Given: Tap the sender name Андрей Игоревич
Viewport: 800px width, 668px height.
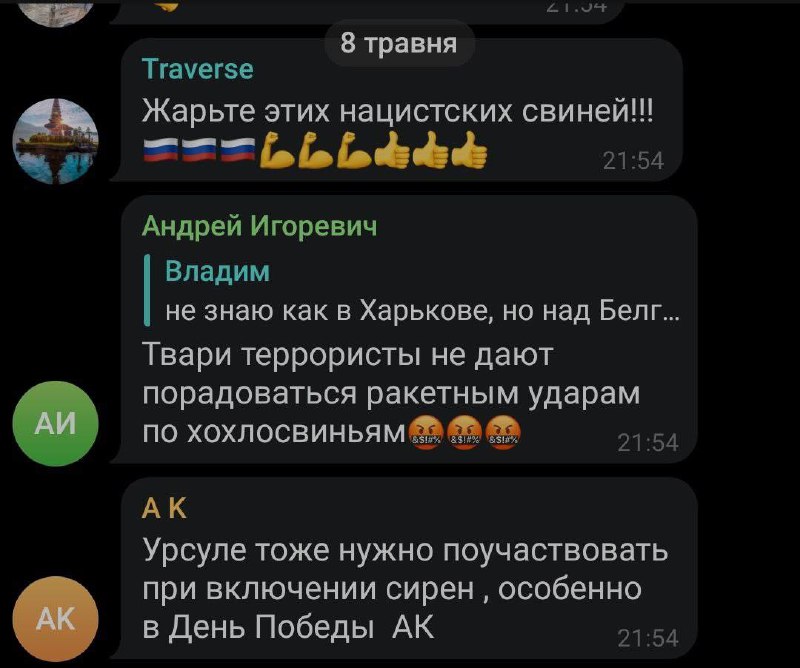Looking at the screenshot, I should (260, 227).
